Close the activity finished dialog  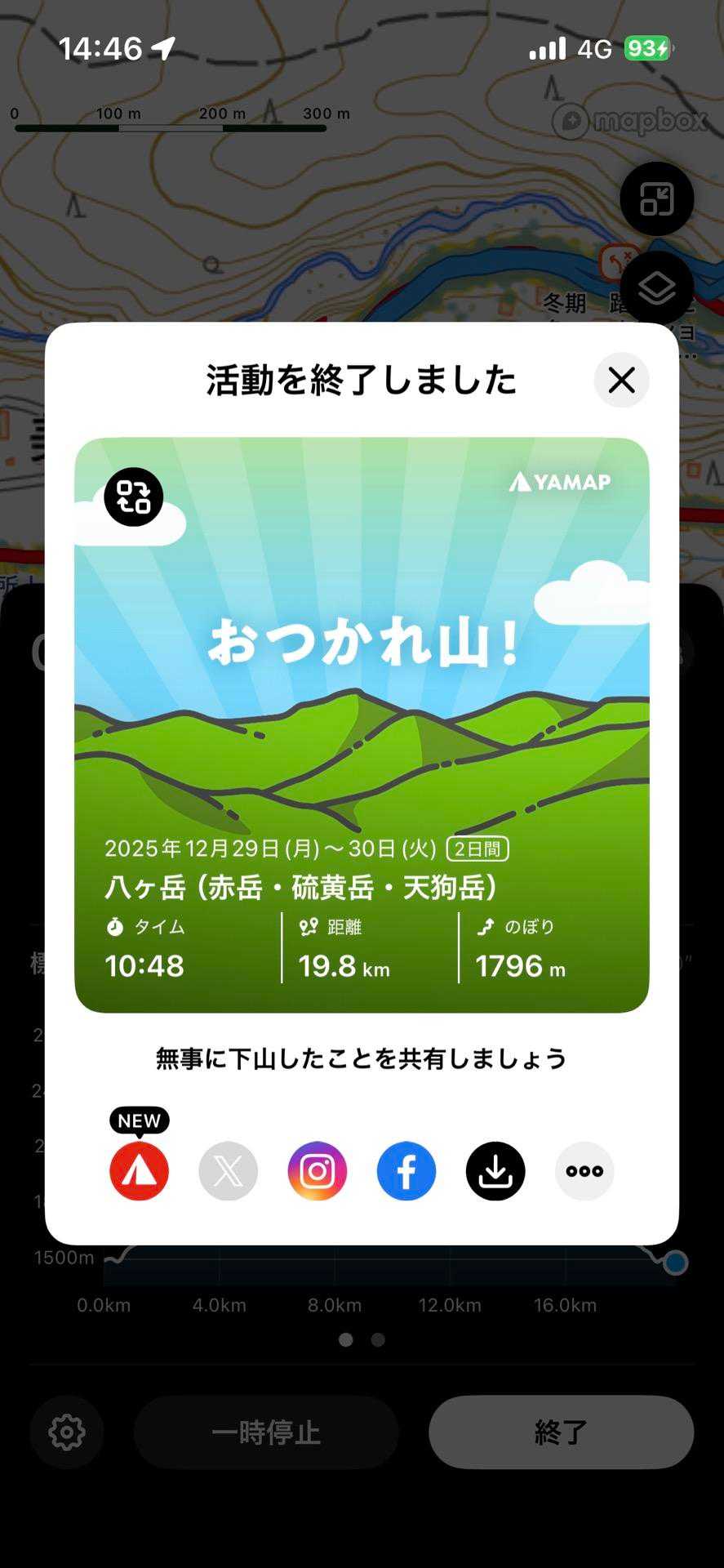pos(621,380)
